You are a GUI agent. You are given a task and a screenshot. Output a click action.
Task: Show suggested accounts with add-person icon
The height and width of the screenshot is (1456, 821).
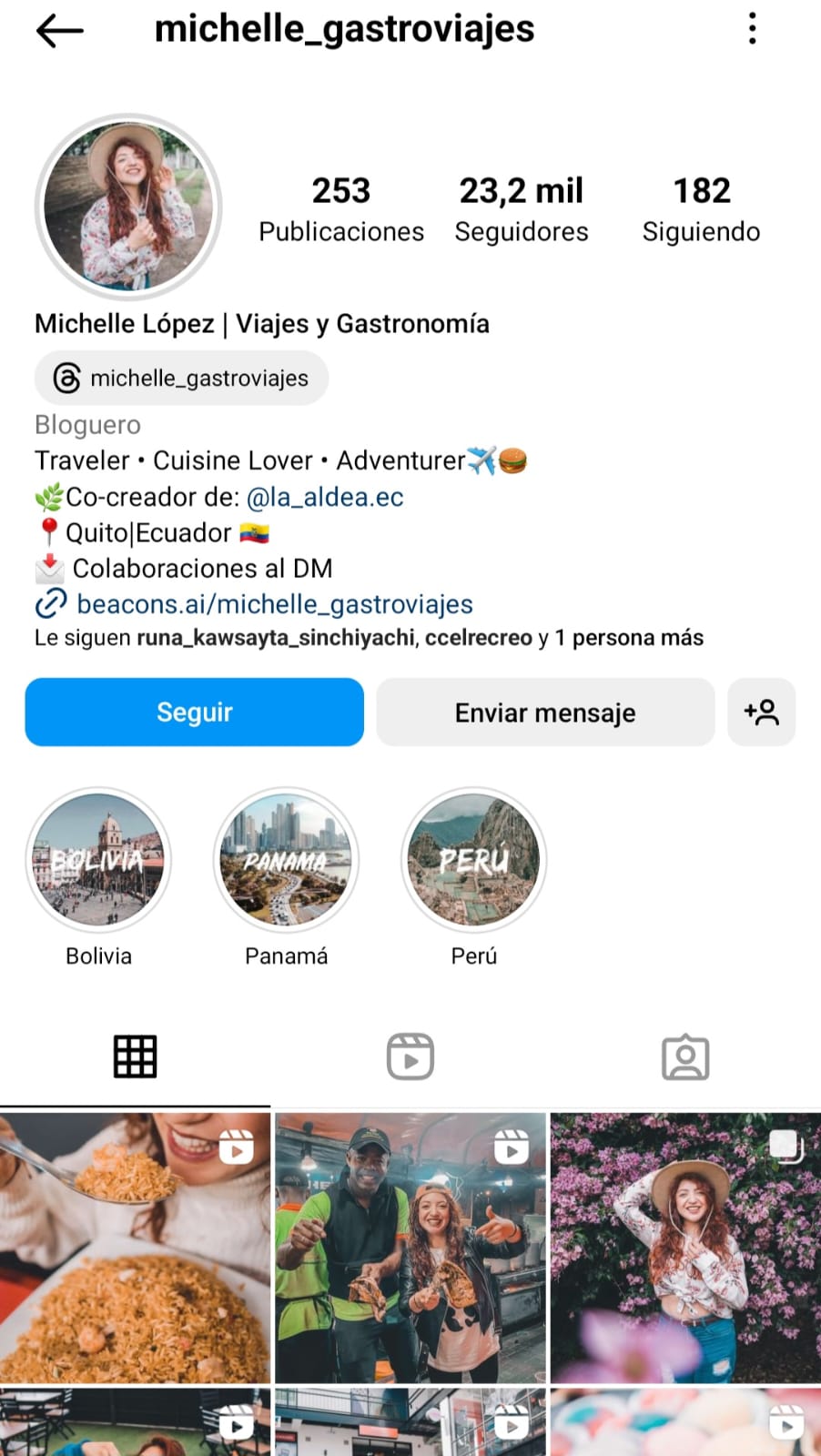pyautogui.click(x=762, y=712)
